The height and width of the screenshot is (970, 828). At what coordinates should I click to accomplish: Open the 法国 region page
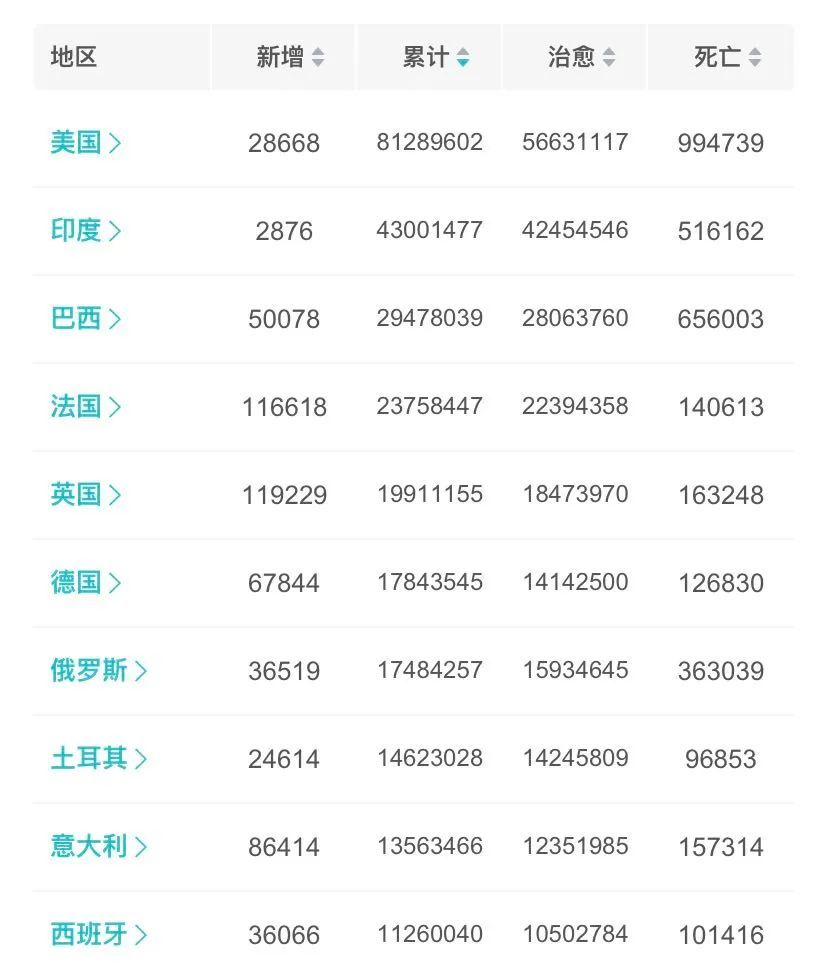pyautogui.click(x=86, y=407)
